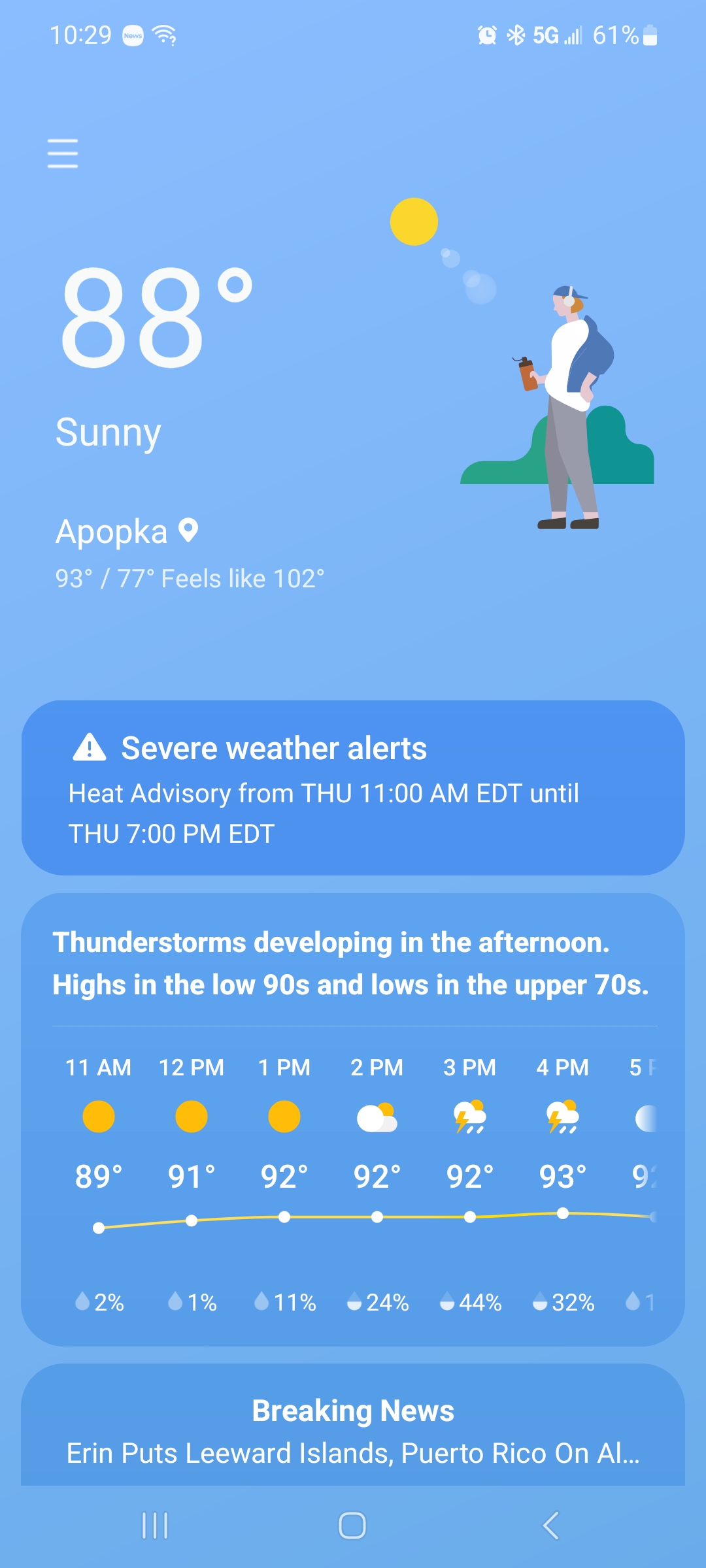Open the hamburger menu drawer
The width and height of the screenshot is (706, 1568).
click(63, 154)
